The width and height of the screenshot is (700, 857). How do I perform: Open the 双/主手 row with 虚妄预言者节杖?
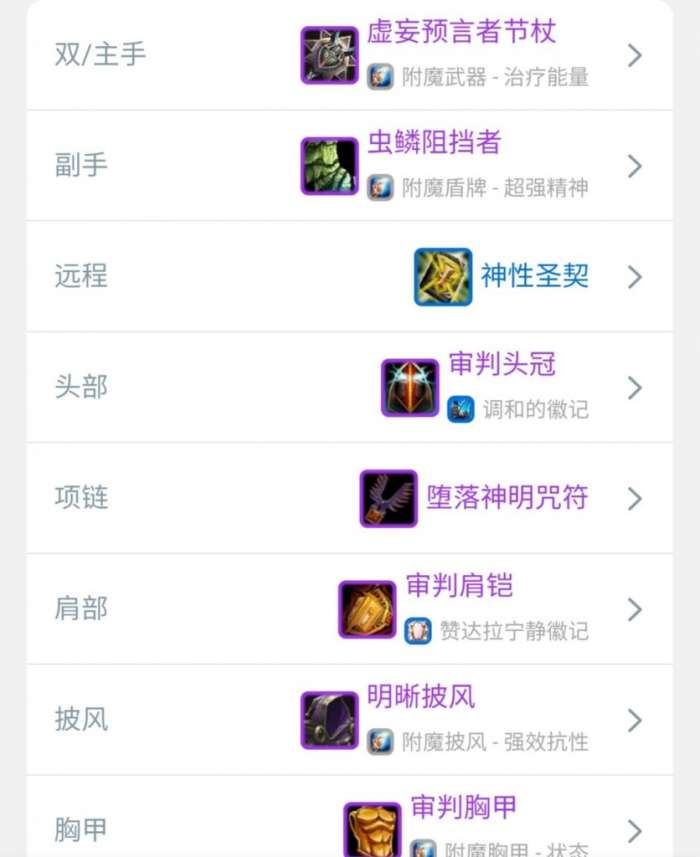point(349,55)
